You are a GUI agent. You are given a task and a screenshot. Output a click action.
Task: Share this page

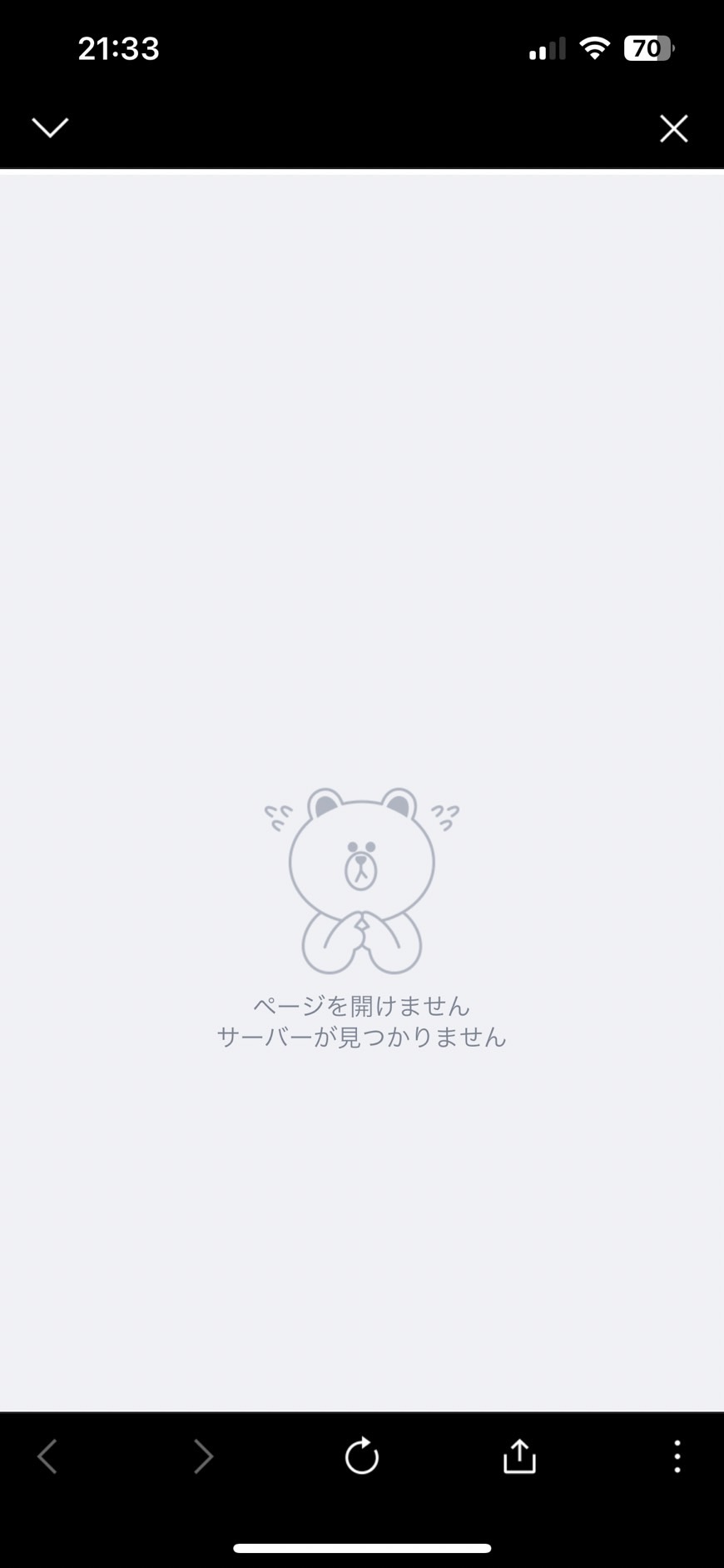coord(519,1456)
